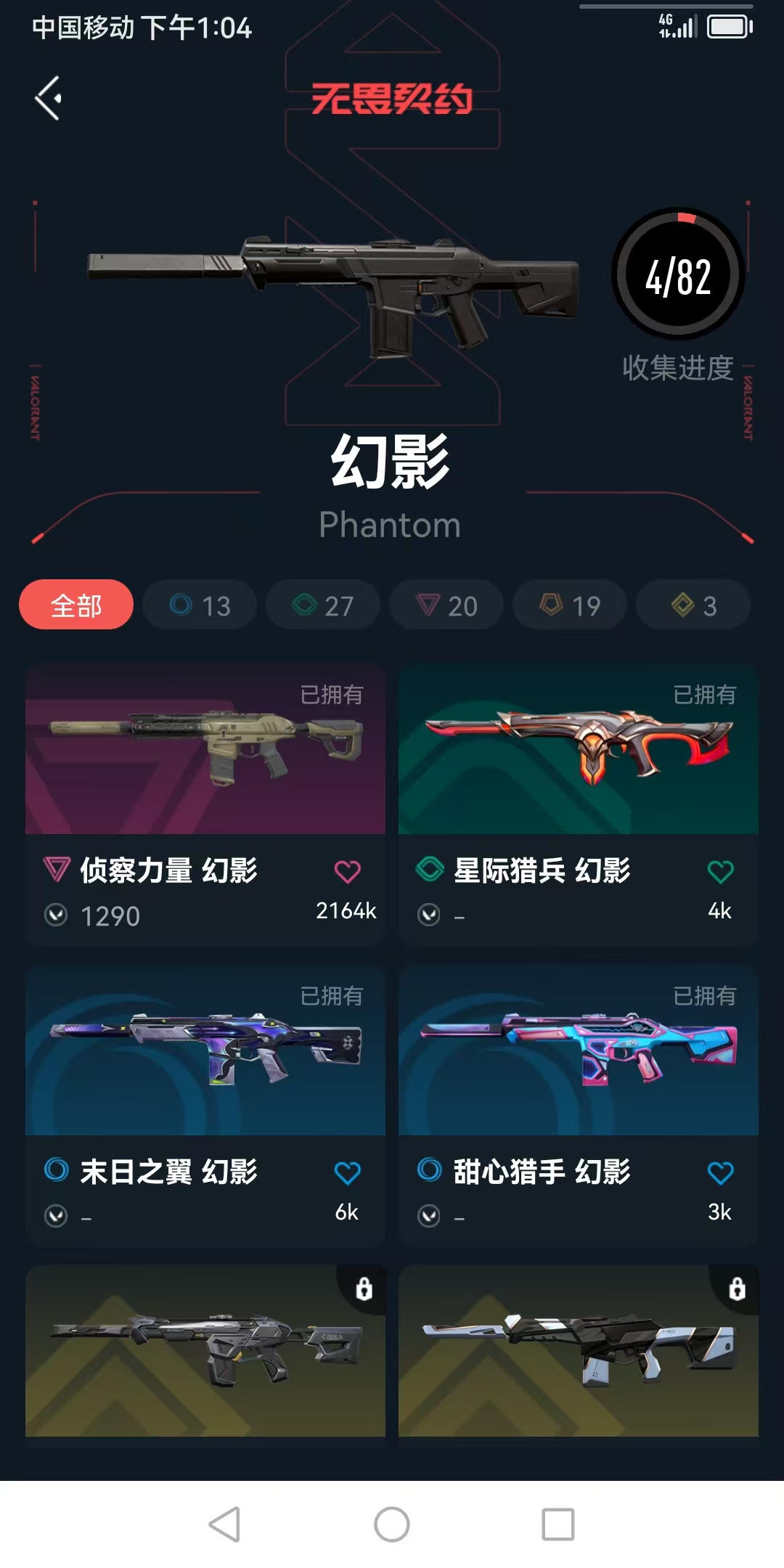Filter skins by the green tier 27
784x1568 pixels.
point(323,605)
